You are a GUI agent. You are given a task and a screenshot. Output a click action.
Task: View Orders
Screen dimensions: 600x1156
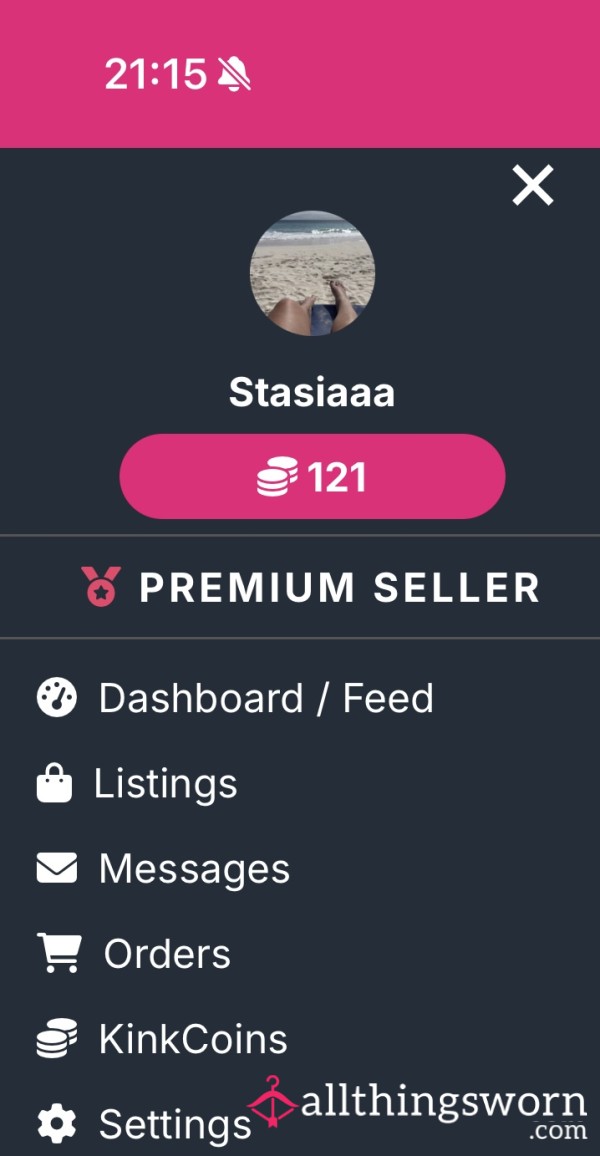click(133, 954)
